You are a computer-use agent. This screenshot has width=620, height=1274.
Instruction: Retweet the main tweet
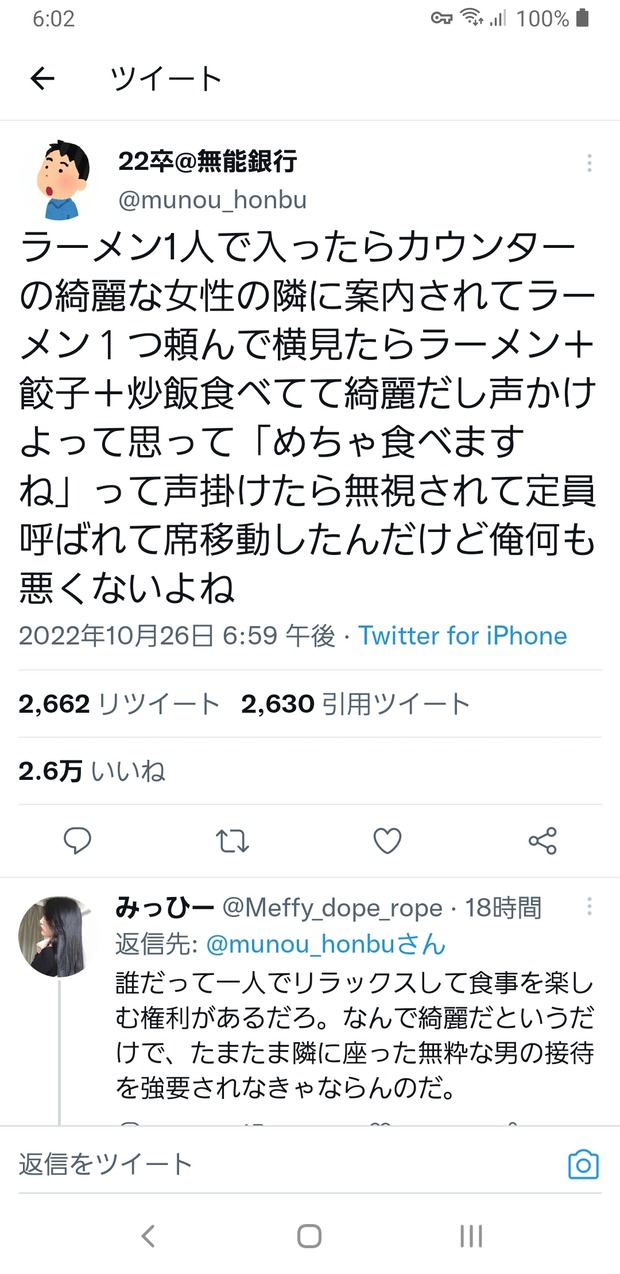point(232,841)
